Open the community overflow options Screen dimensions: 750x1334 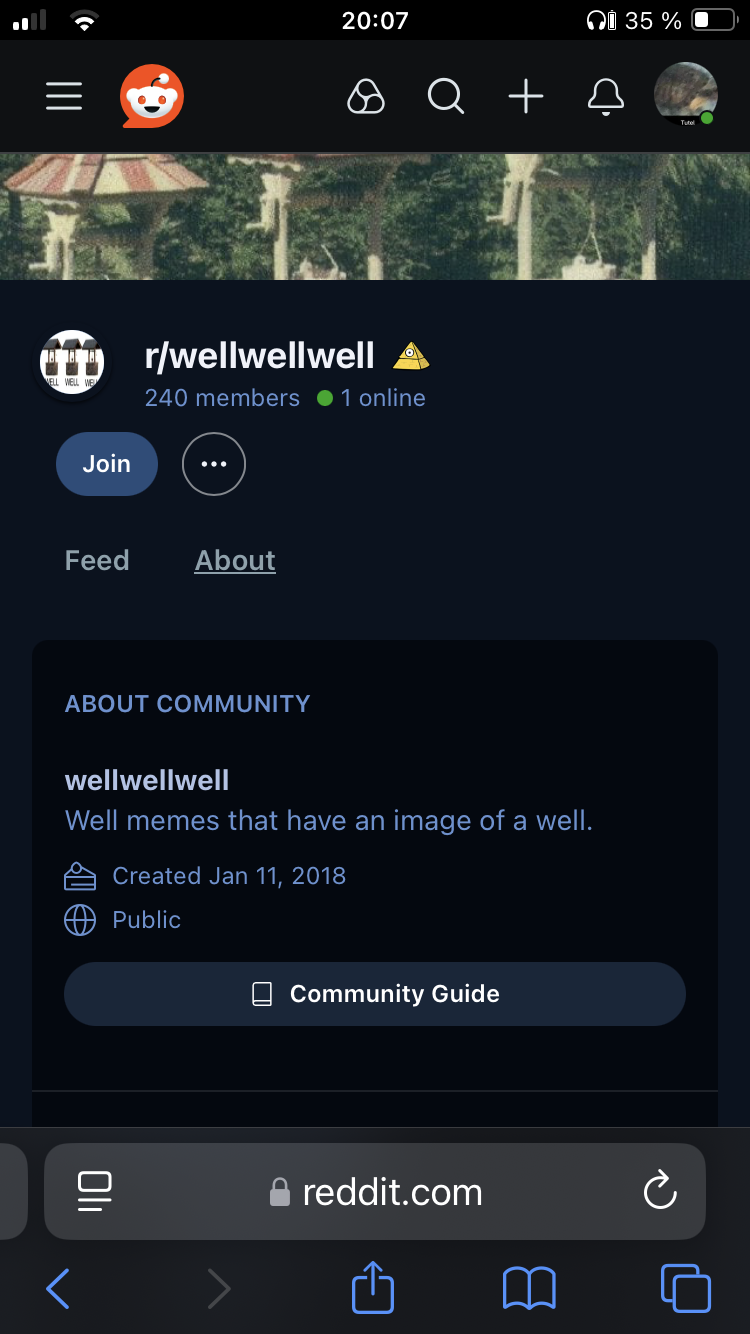214,464
